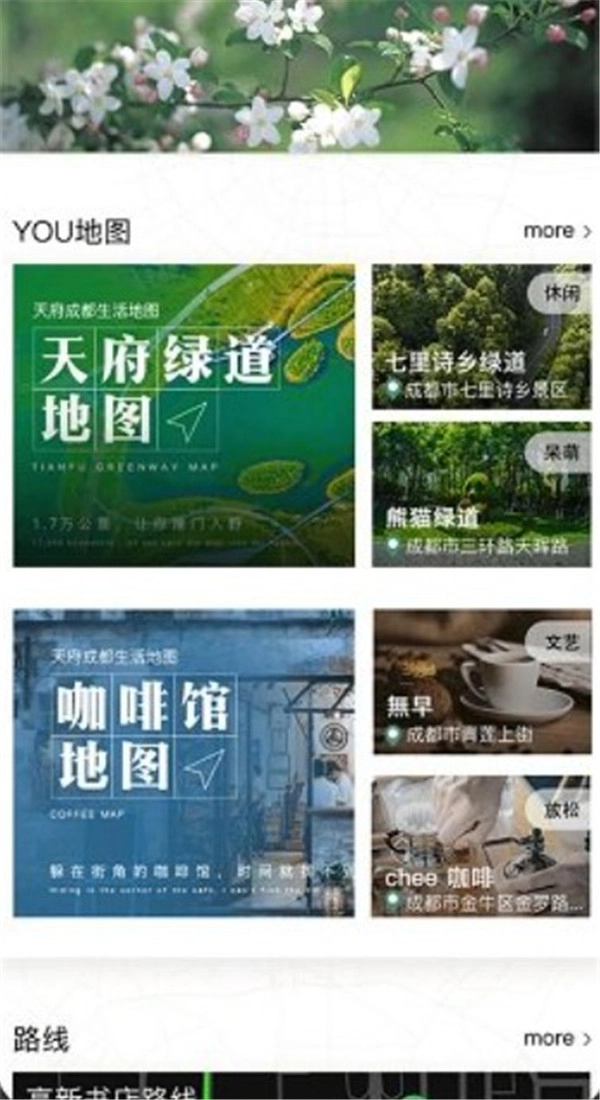Open more in YOU地图 section

[557, 231]
